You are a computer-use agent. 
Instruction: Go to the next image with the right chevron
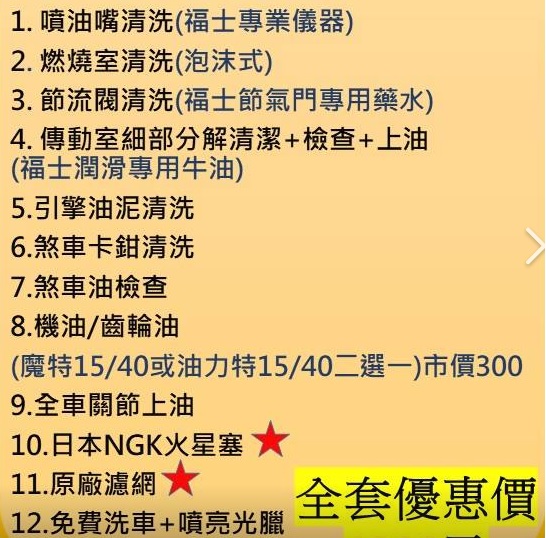click(535, 246)
